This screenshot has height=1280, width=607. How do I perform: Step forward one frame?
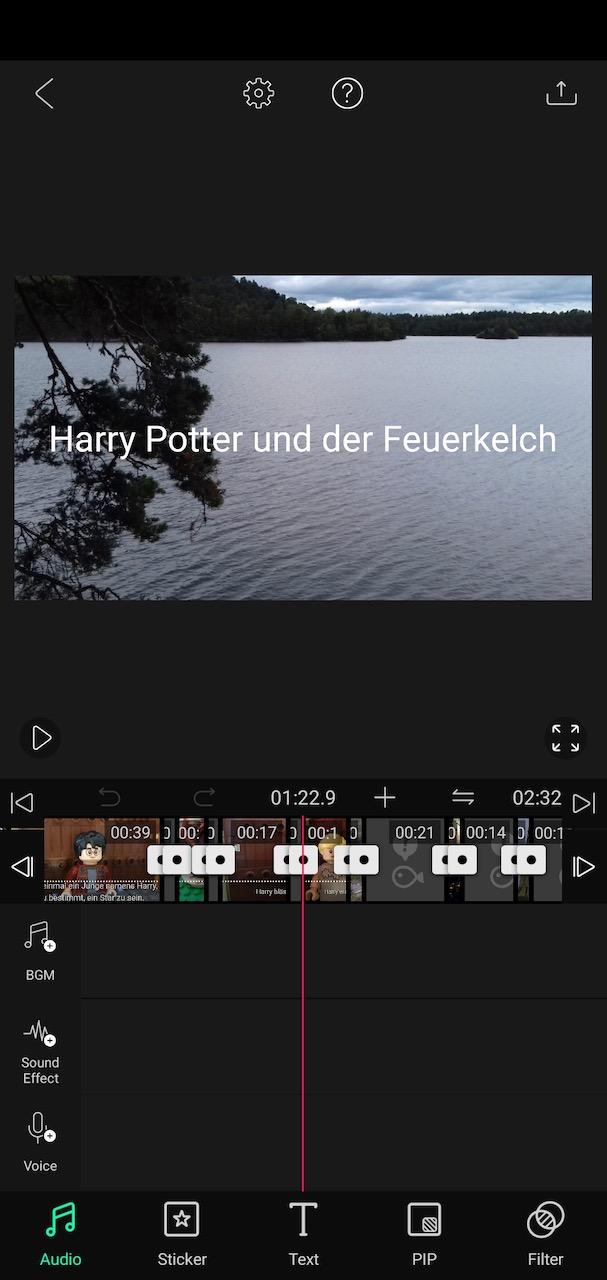584,867
